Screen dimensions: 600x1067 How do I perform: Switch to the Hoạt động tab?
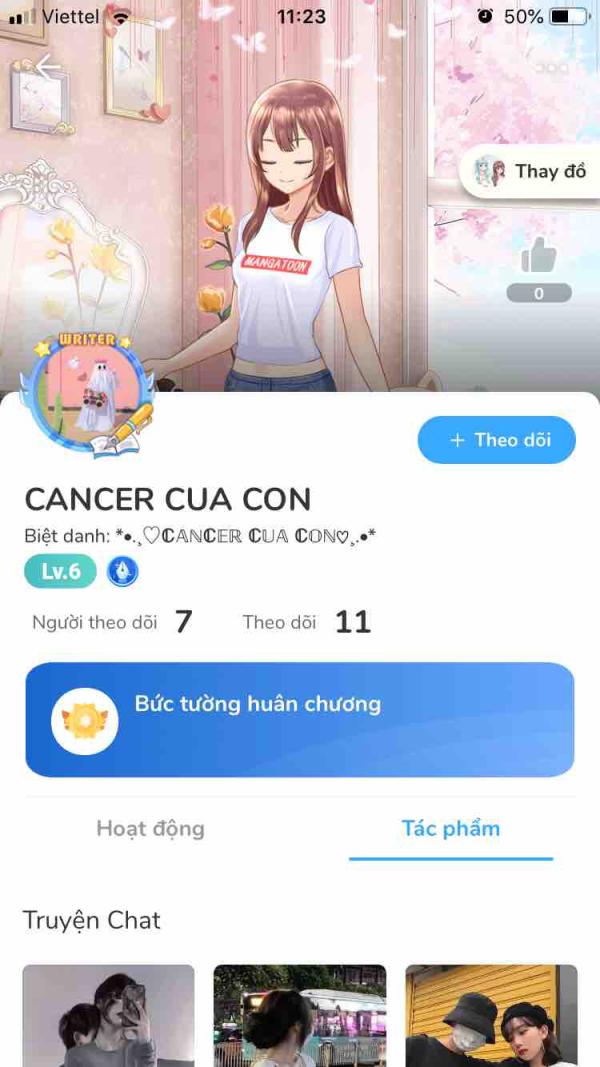point(150,829)
